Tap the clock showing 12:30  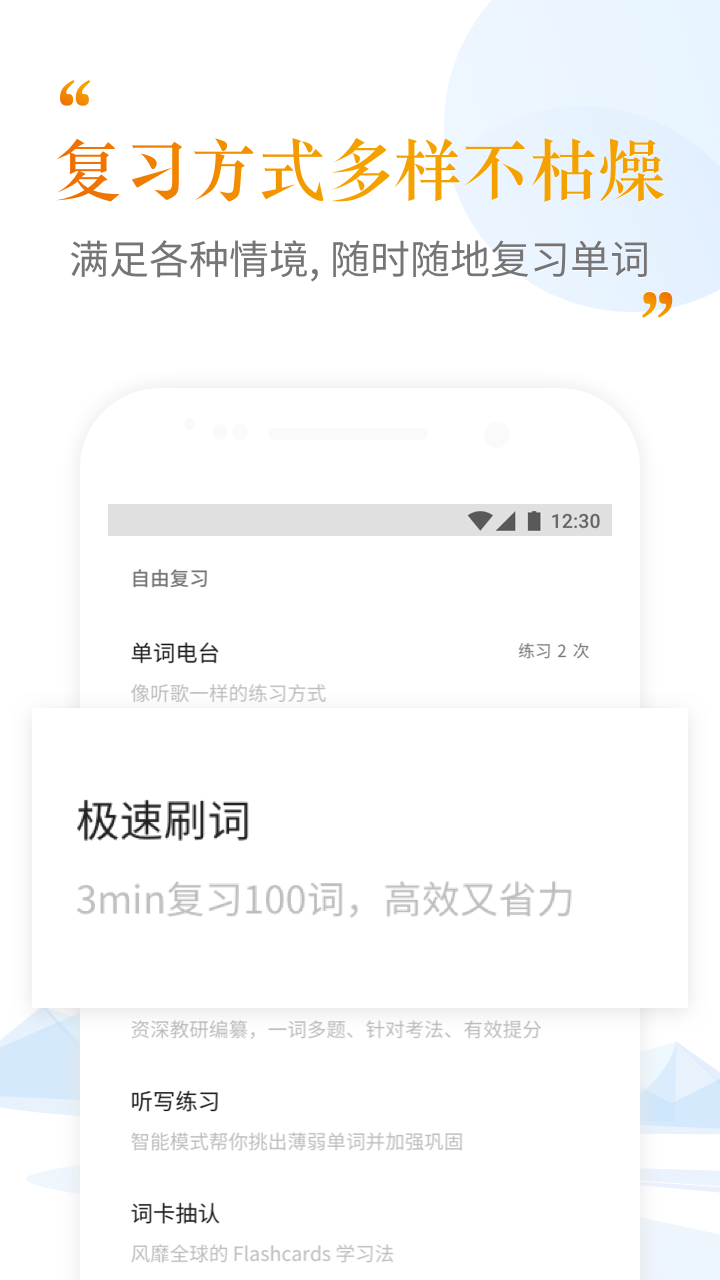pyautogui.click(x=576, y=520)
